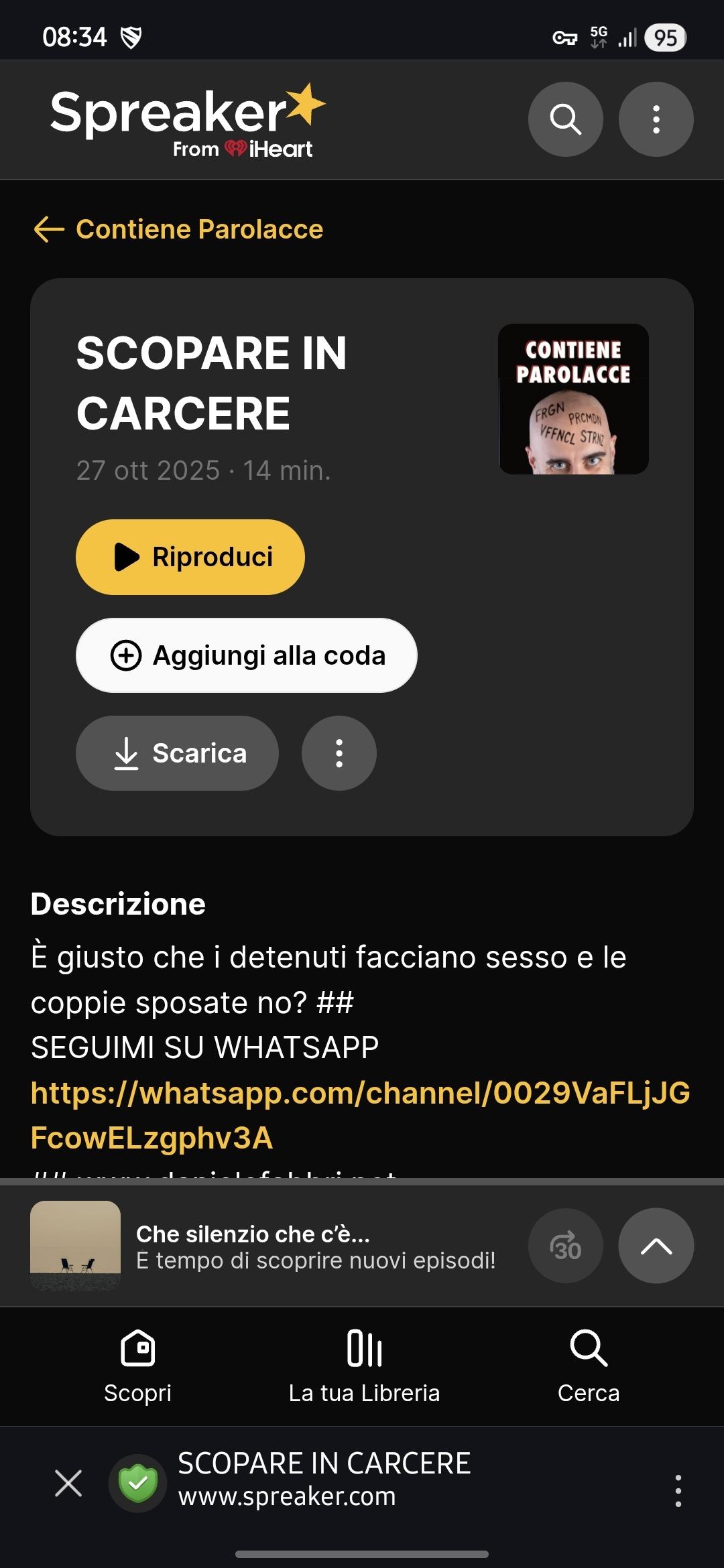Open the header overflow menu
Viewport: 724px width, 1568px height.
(656, 119)
